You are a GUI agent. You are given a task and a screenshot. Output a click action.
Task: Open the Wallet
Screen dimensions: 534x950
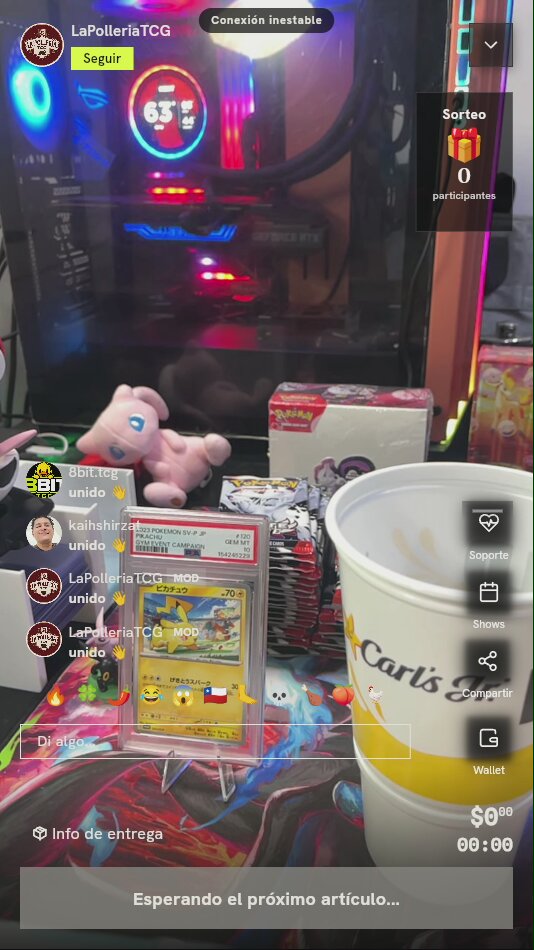pyautogui.click(x=488, y=746)
